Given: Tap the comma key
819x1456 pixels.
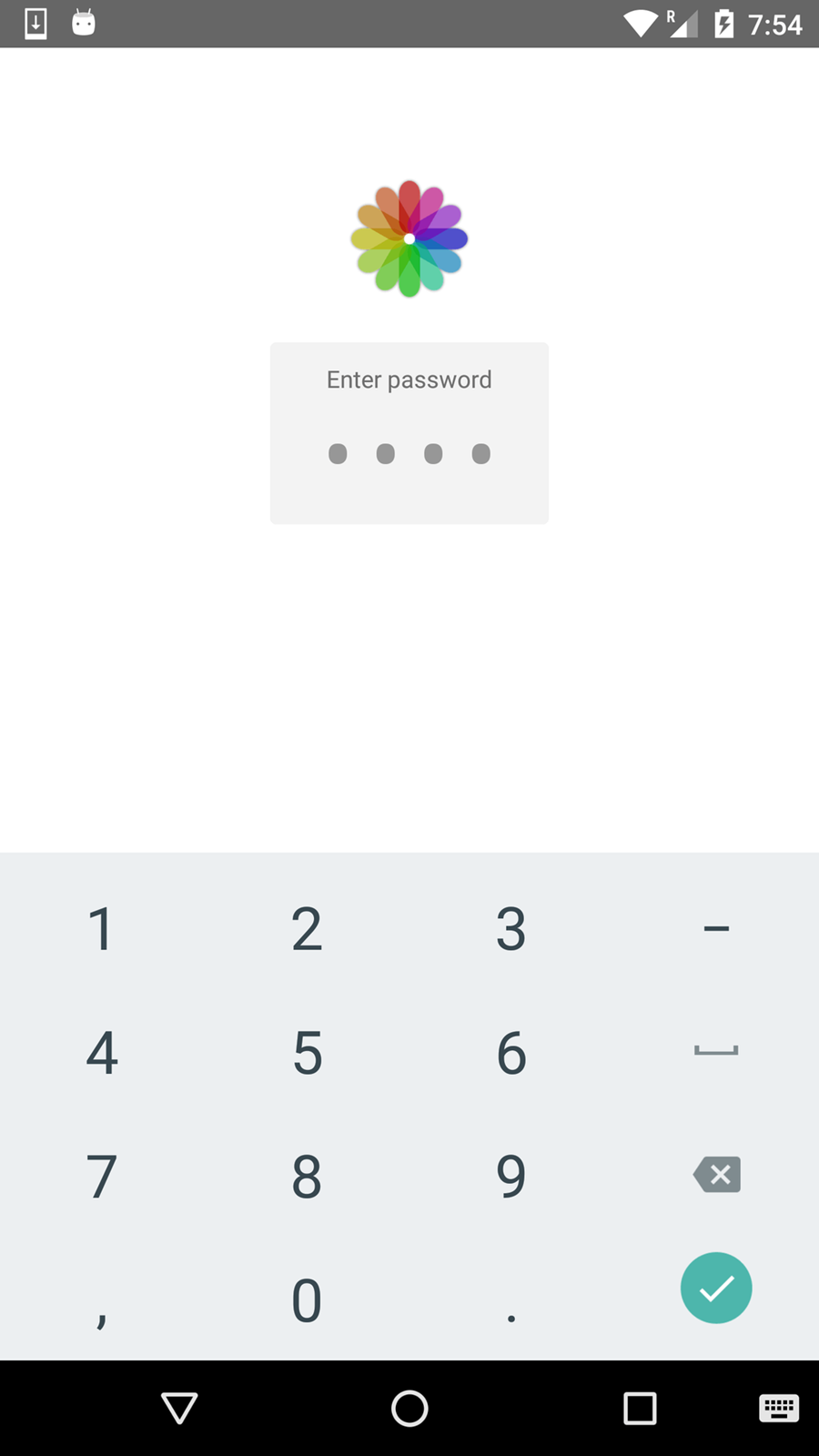Looking at the screenshot, I should pos(102,1299).
